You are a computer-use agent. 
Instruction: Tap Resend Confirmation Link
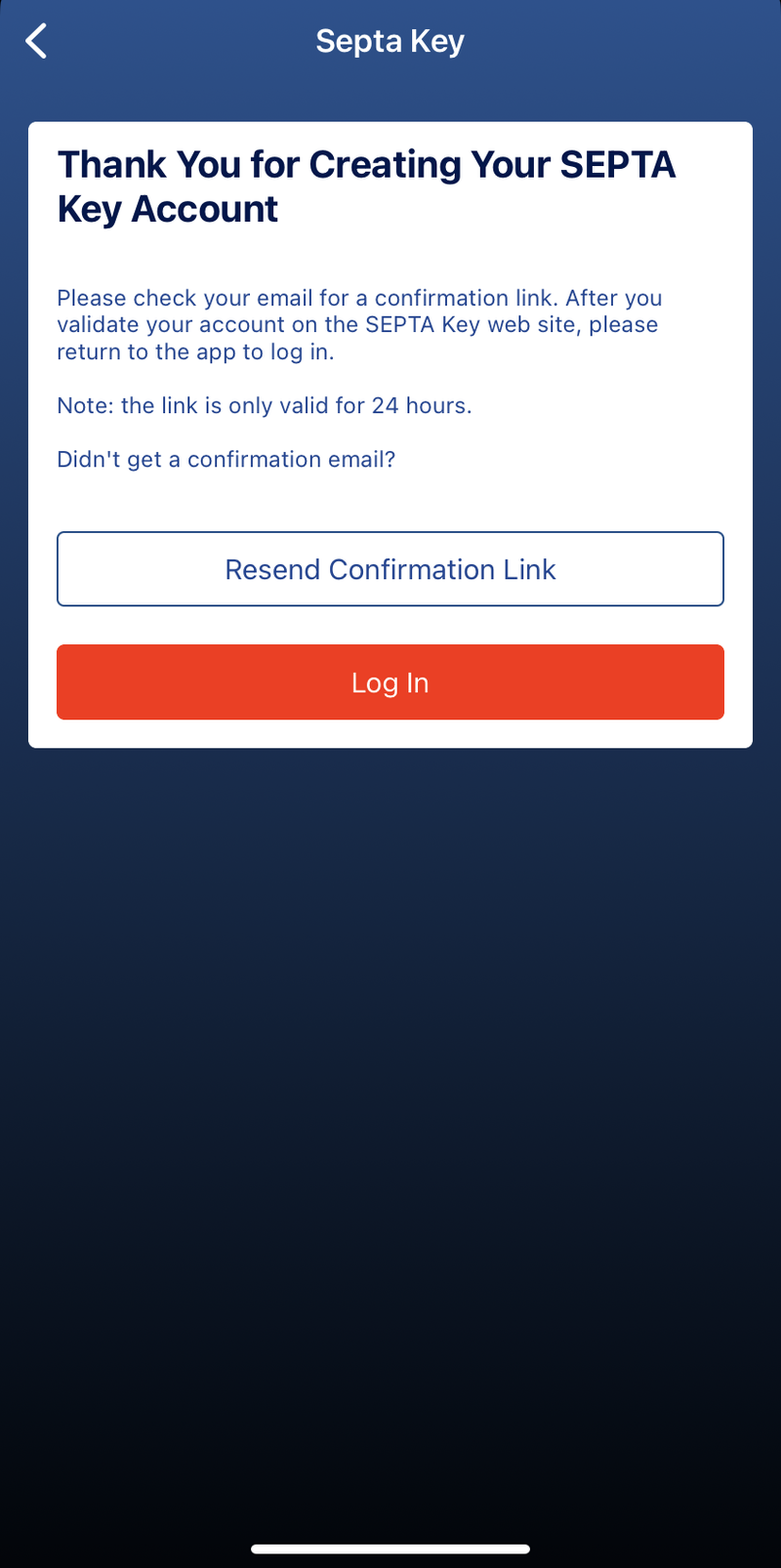pos(390,569)
